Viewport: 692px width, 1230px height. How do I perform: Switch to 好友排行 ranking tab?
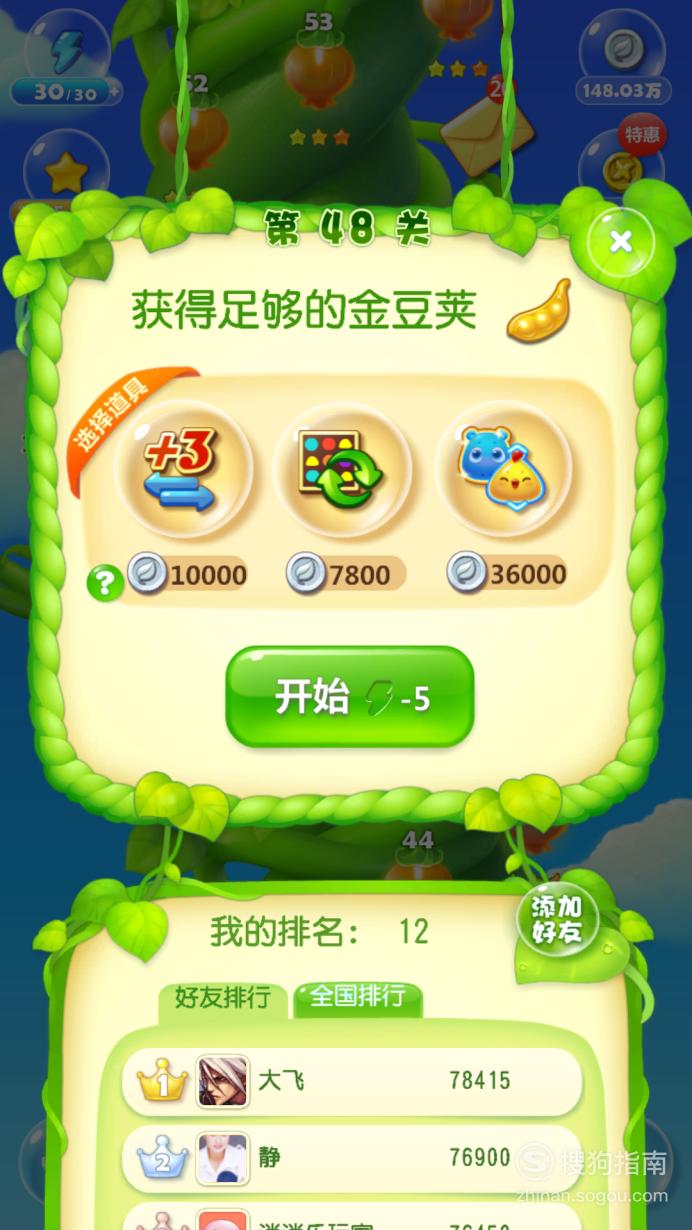pyautogui.click(x=223, y=998)
